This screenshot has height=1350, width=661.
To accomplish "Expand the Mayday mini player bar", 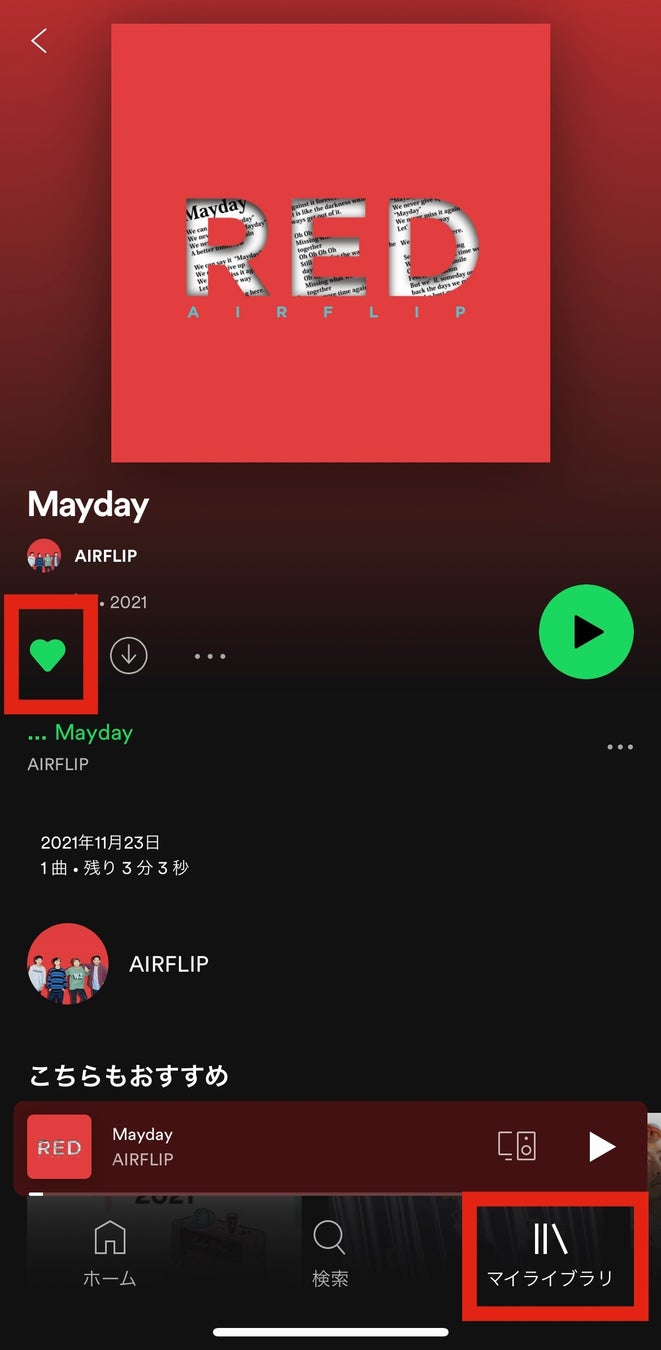I will click(280, 1147).
